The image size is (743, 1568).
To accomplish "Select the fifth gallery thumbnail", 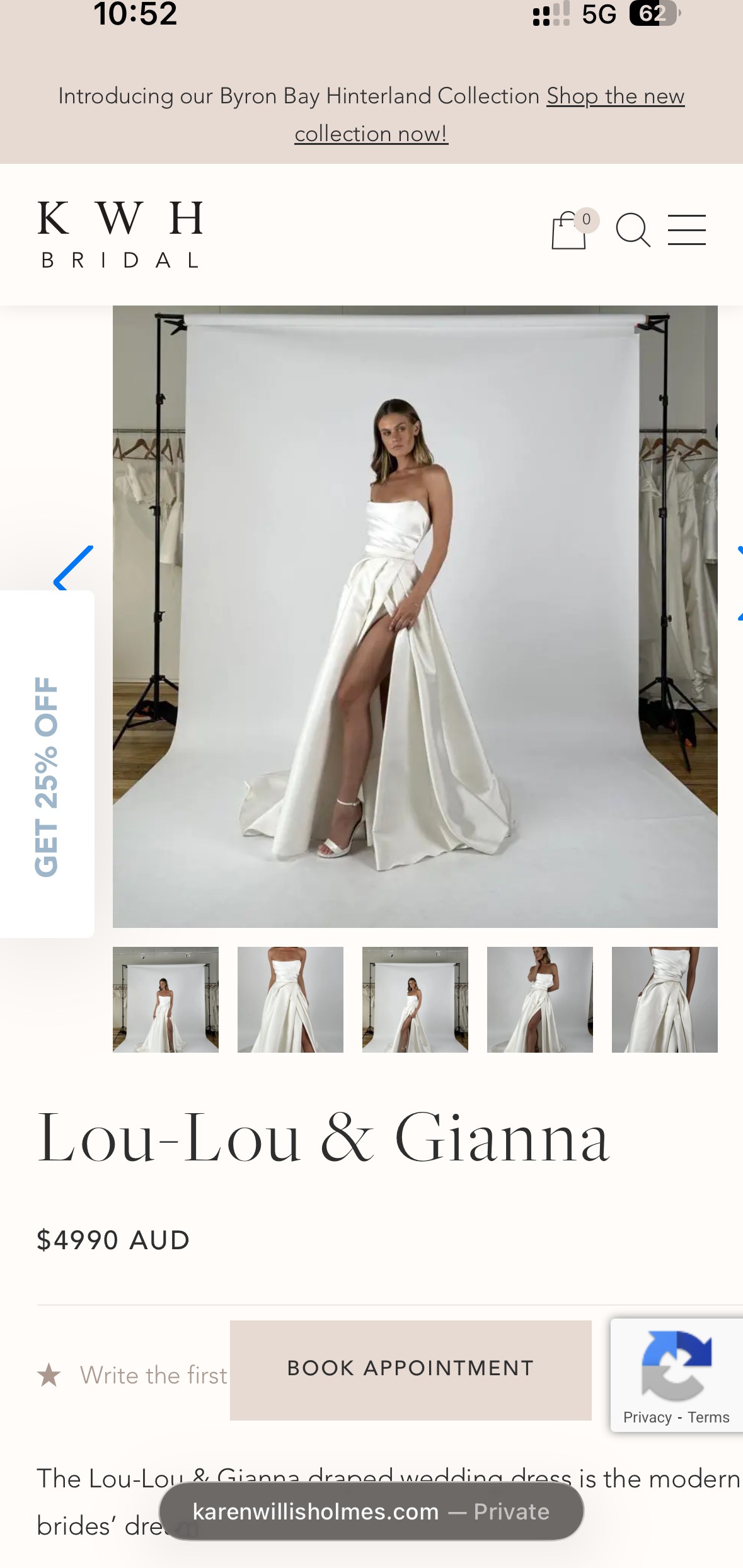I will [x=665, y=999].
